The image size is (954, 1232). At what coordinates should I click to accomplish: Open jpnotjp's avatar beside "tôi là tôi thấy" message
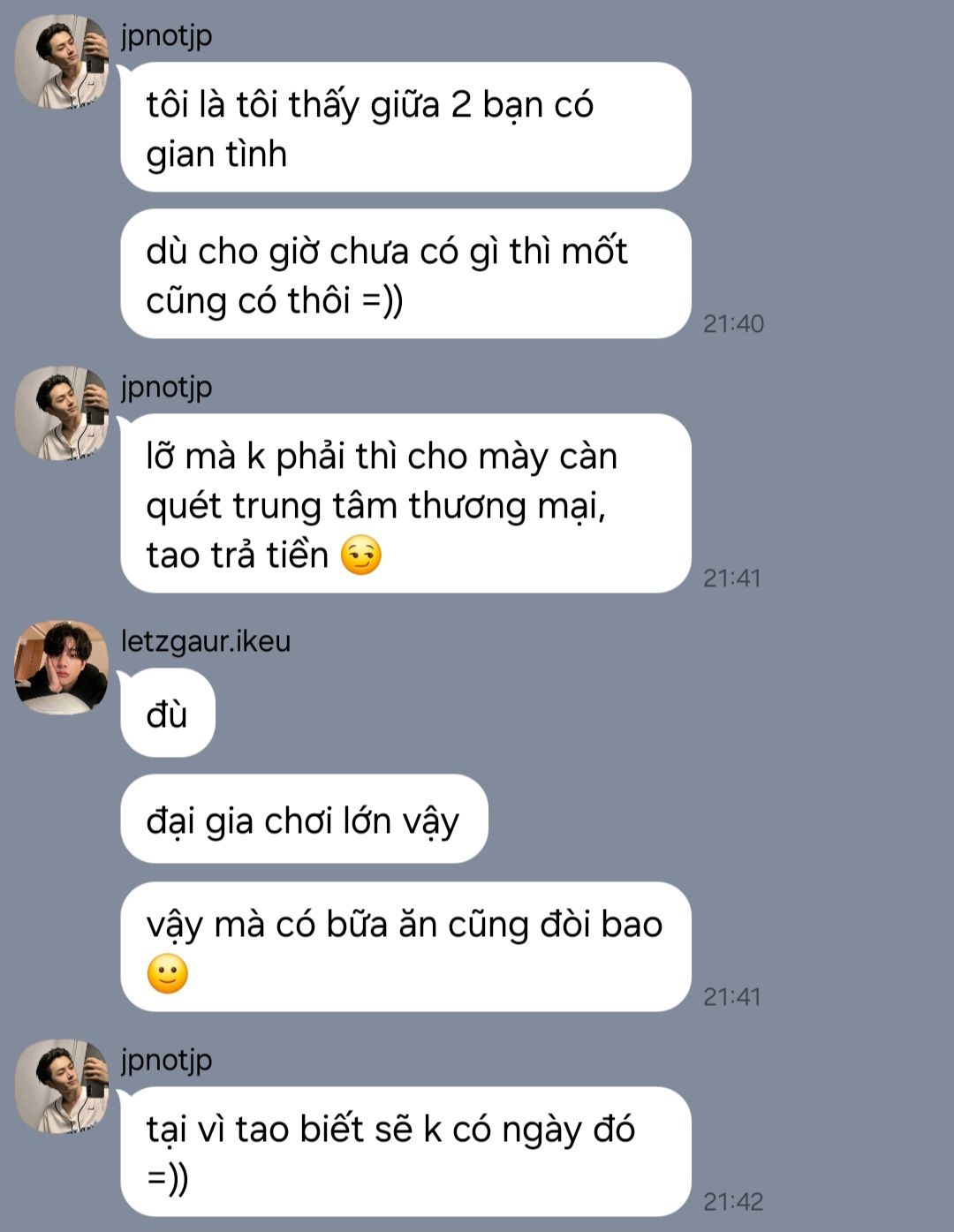coord(61,62)
